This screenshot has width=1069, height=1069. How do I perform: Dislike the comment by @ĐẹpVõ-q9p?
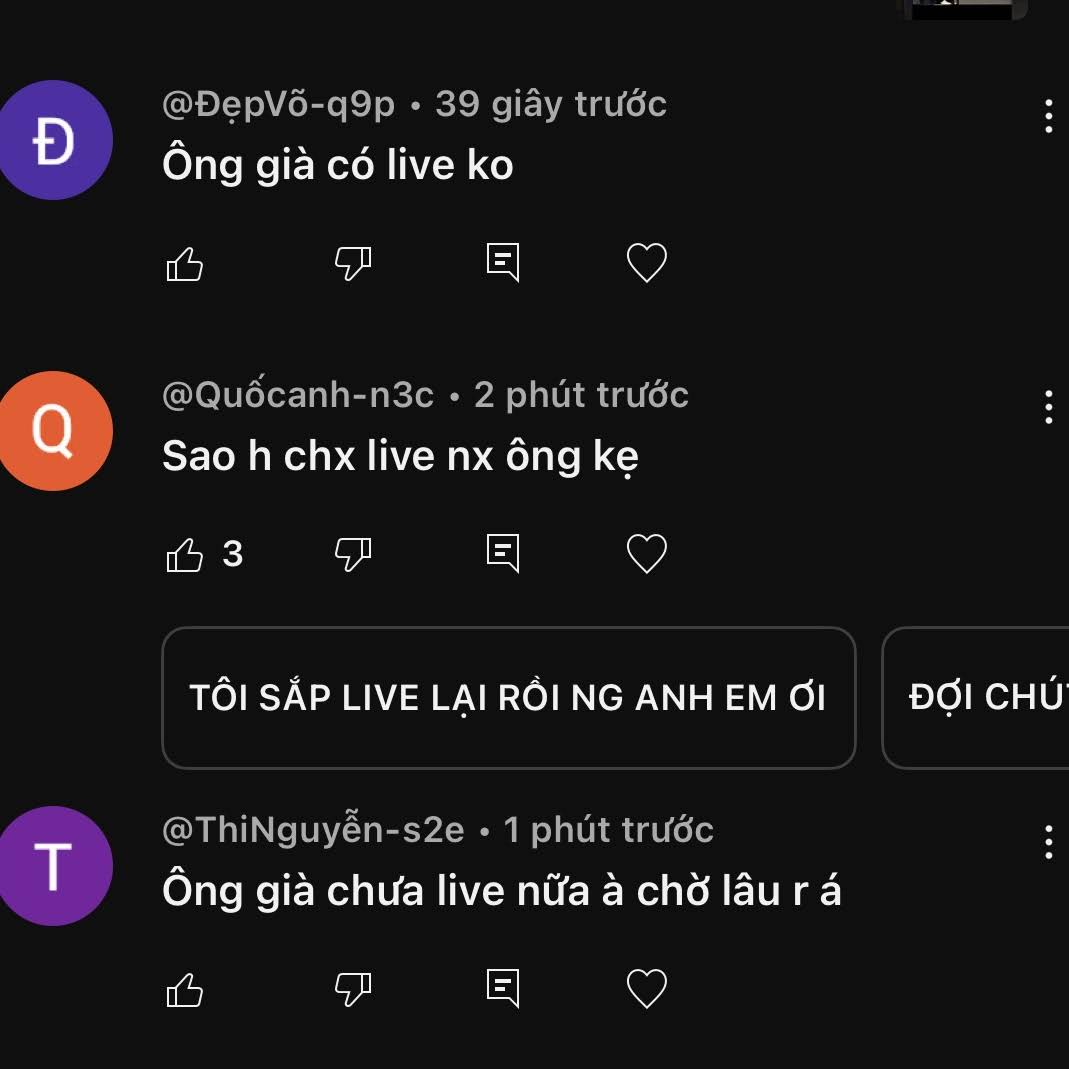point(352,264)
